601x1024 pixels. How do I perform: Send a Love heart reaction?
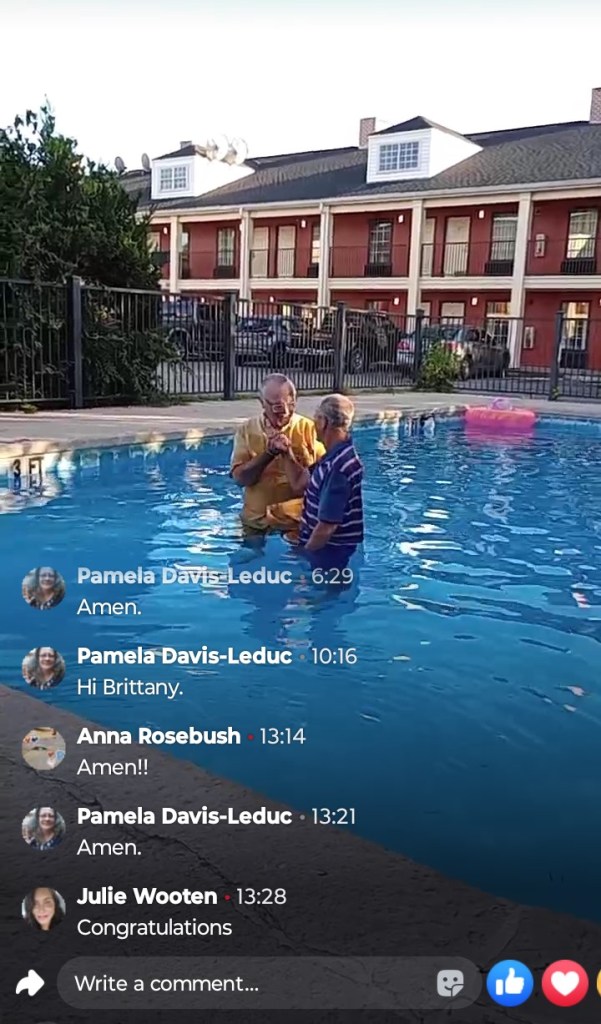tap(565, 983)
